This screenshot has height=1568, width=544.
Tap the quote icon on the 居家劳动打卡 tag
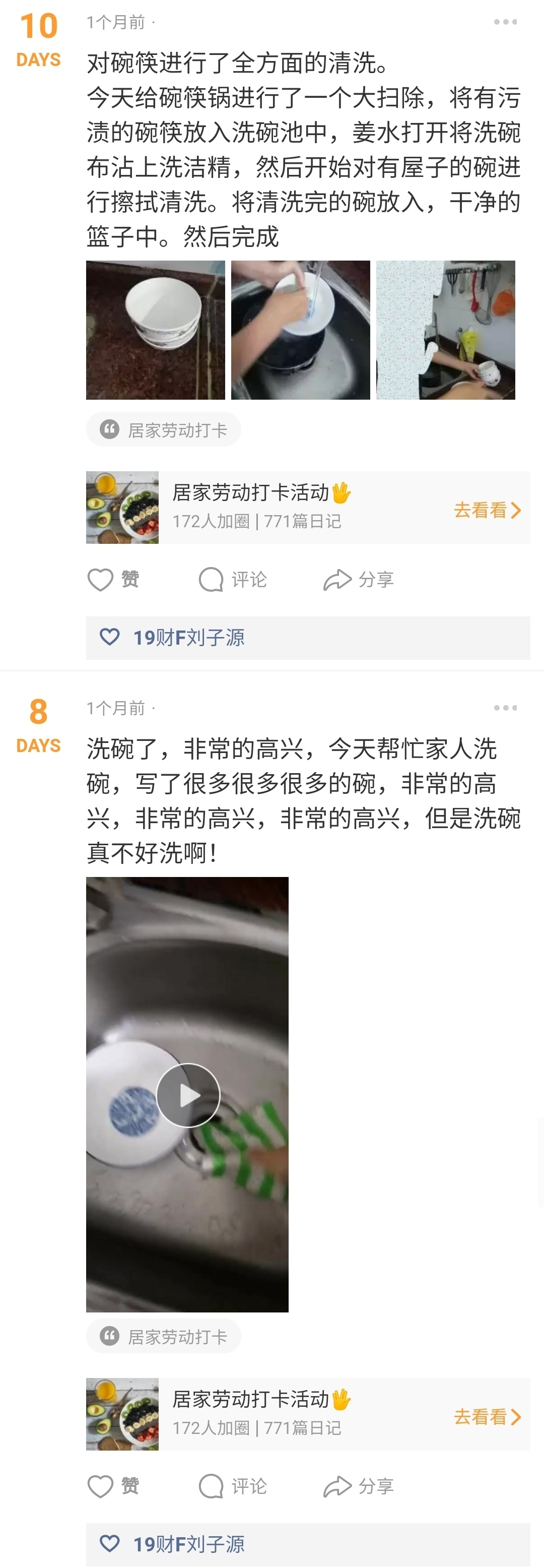[109, 429]
